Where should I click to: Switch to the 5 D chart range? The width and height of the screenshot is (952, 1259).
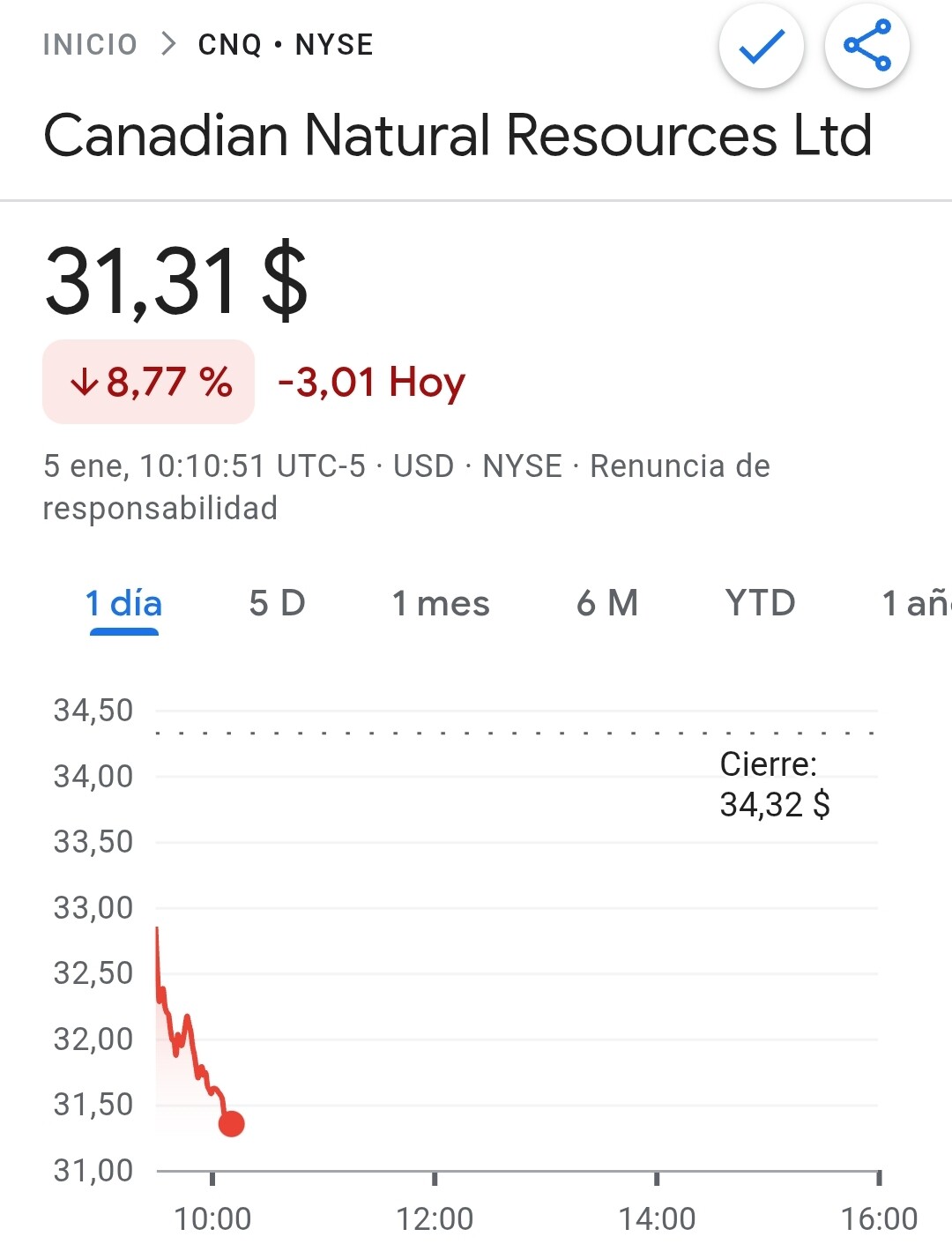(277, 604)
